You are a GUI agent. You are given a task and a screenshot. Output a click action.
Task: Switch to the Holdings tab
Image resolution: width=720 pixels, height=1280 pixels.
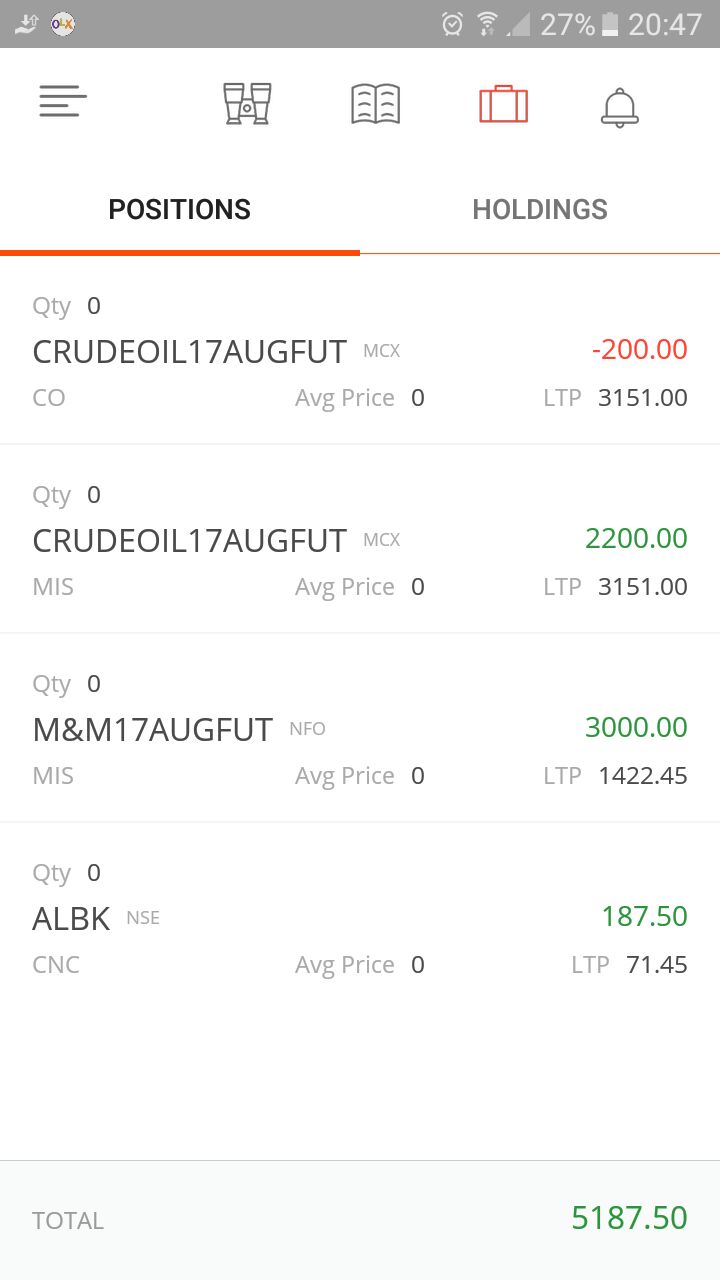(540, 209)
